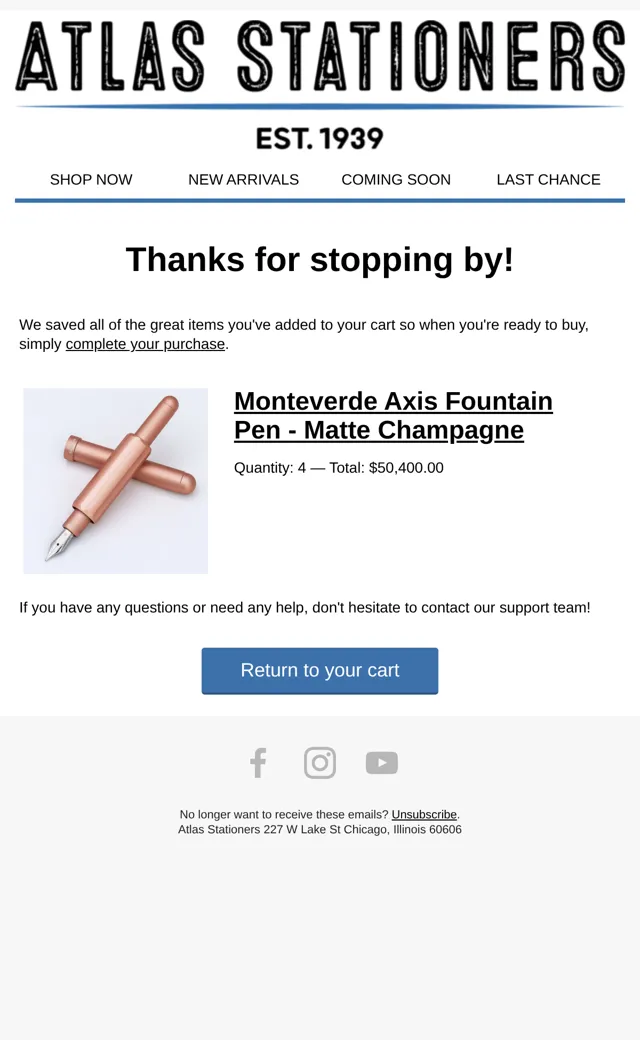Tap the Return to your cart button
640x1040 pixels.
(x=320, y=671)
